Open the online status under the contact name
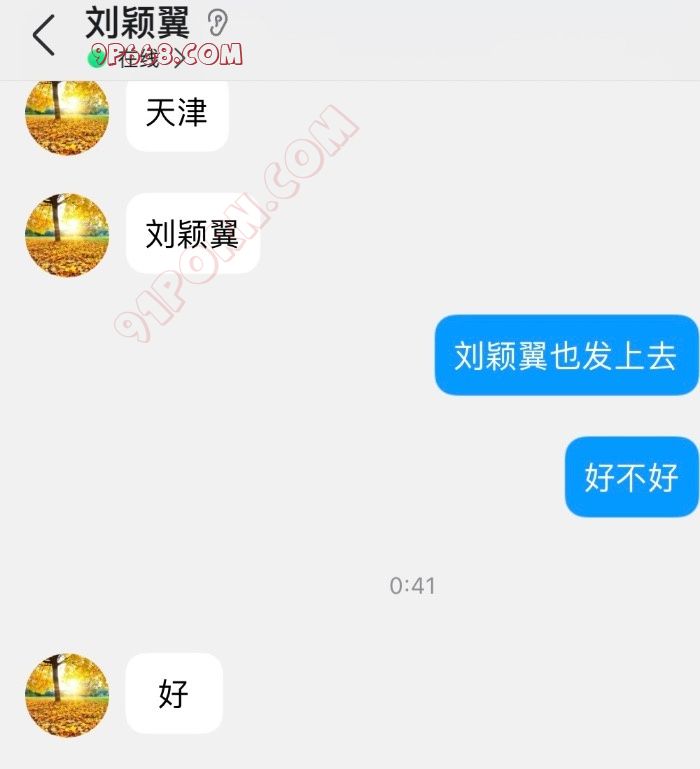The width and height of the screenshot is (700, 769). click(x=138, y=59)
